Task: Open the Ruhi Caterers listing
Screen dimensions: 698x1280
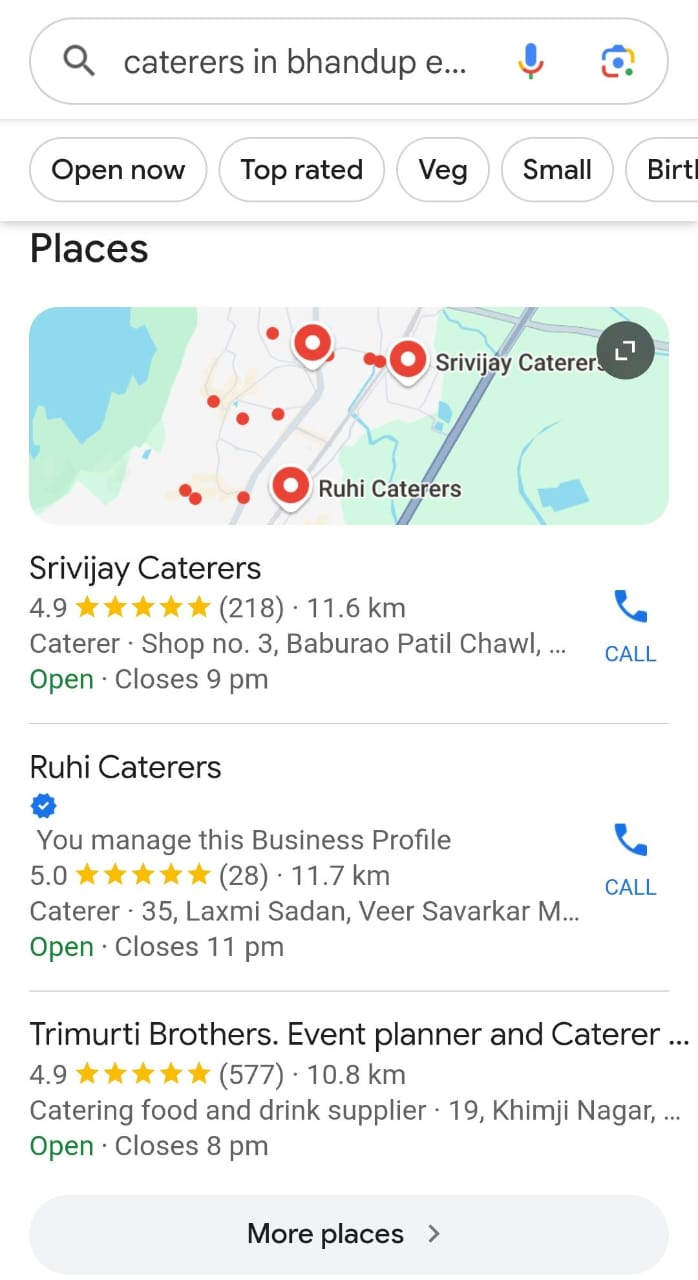Action: (x=126, y=767)
